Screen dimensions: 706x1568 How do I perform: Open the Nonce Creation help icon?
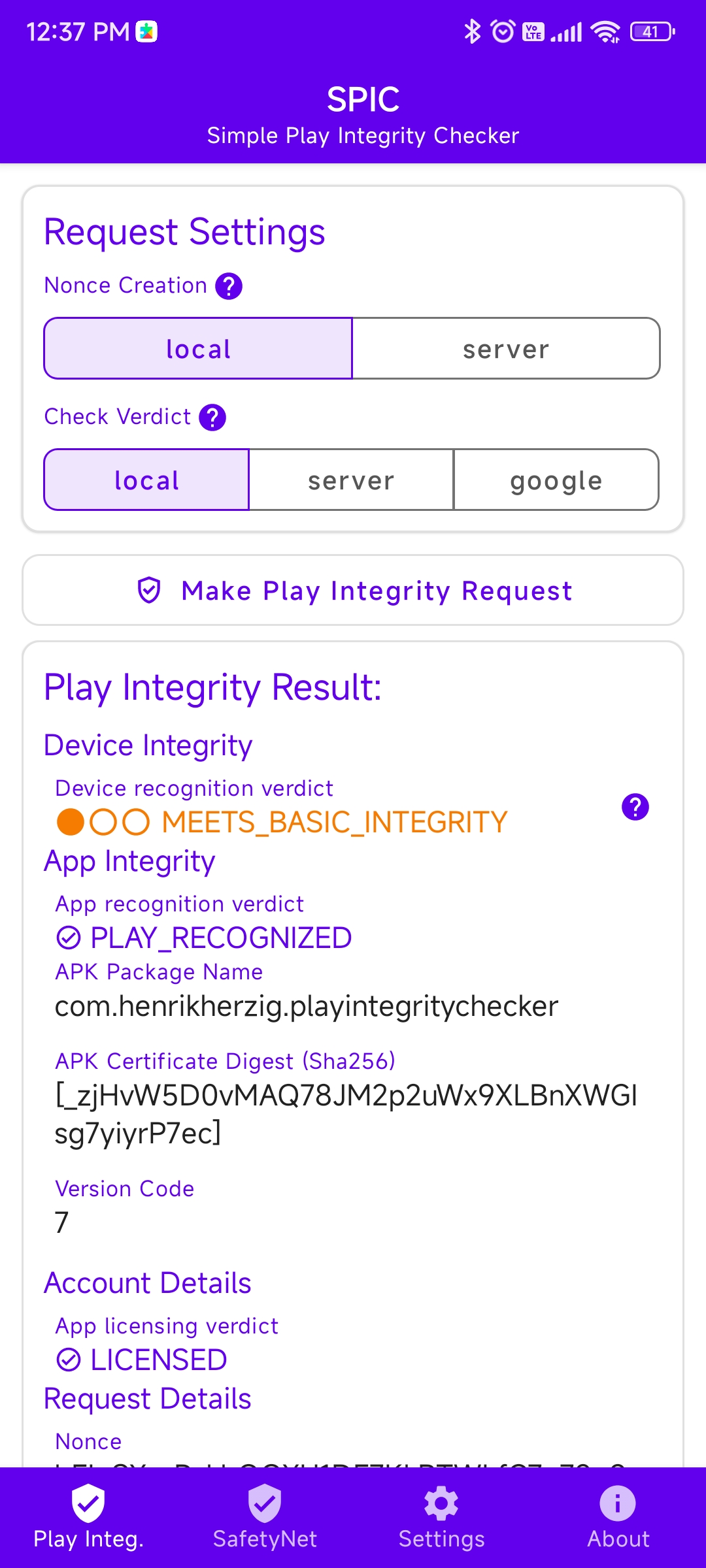click(x=229, y=286)
